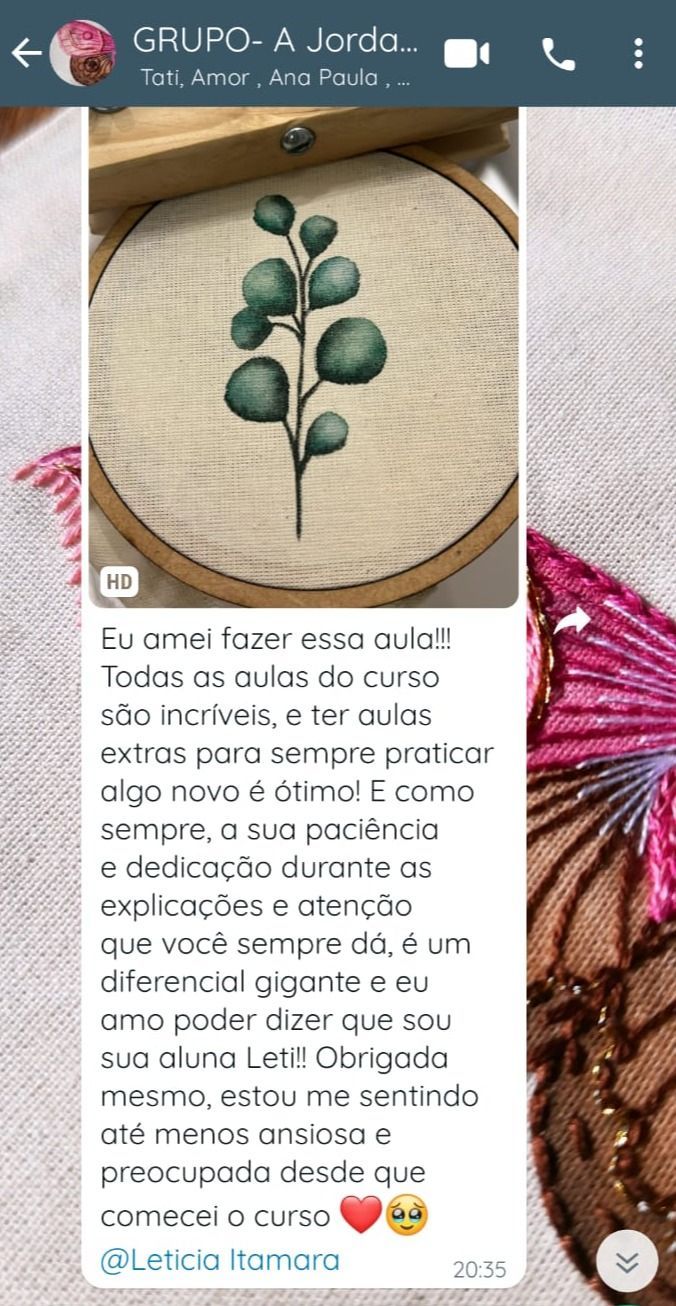Go back to the chat list
Screen dimensions: 676x1306
[x=26, y=53]
